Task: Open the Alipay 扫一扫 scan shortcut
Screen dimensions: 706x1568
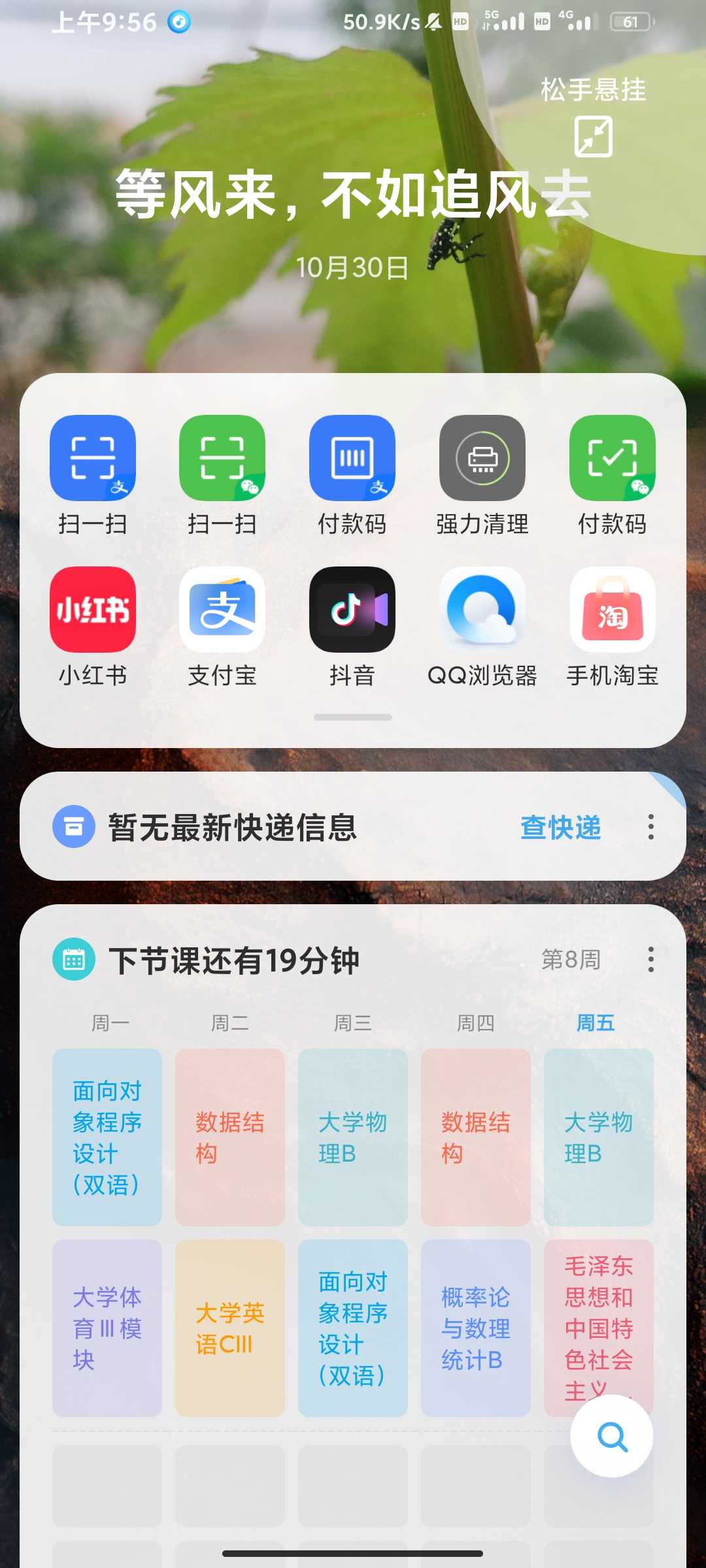Action: coord(93,458)
